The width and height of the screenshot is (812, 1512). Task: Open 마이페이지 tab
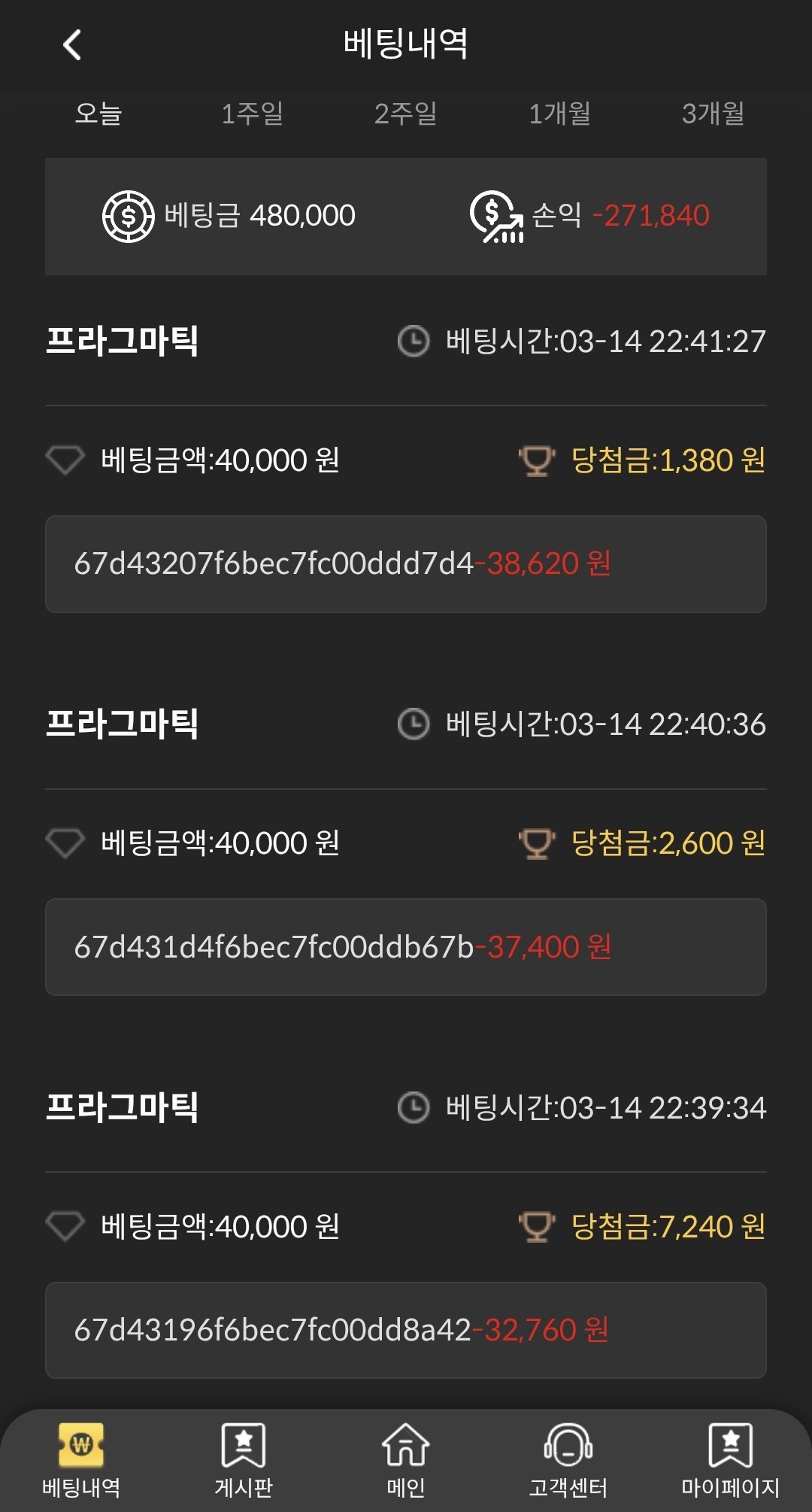(730, 1459)
